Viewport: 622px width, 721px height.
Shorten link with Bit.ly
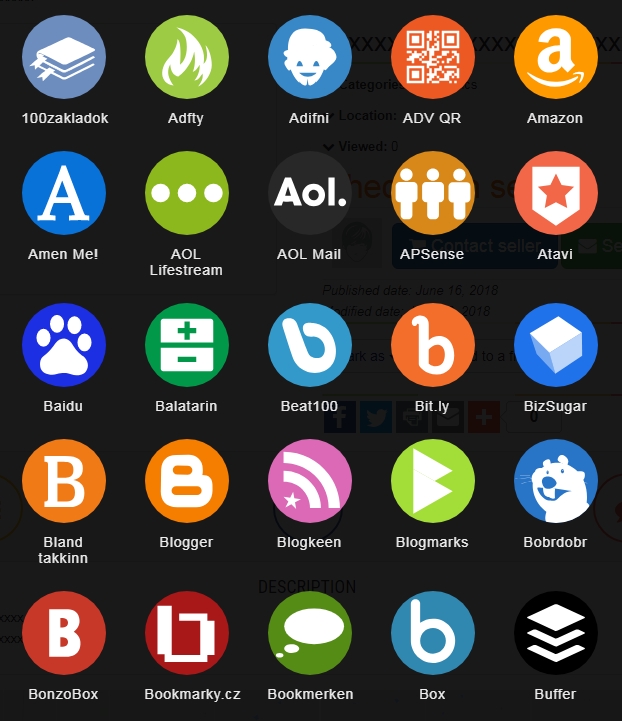(433, 345)
